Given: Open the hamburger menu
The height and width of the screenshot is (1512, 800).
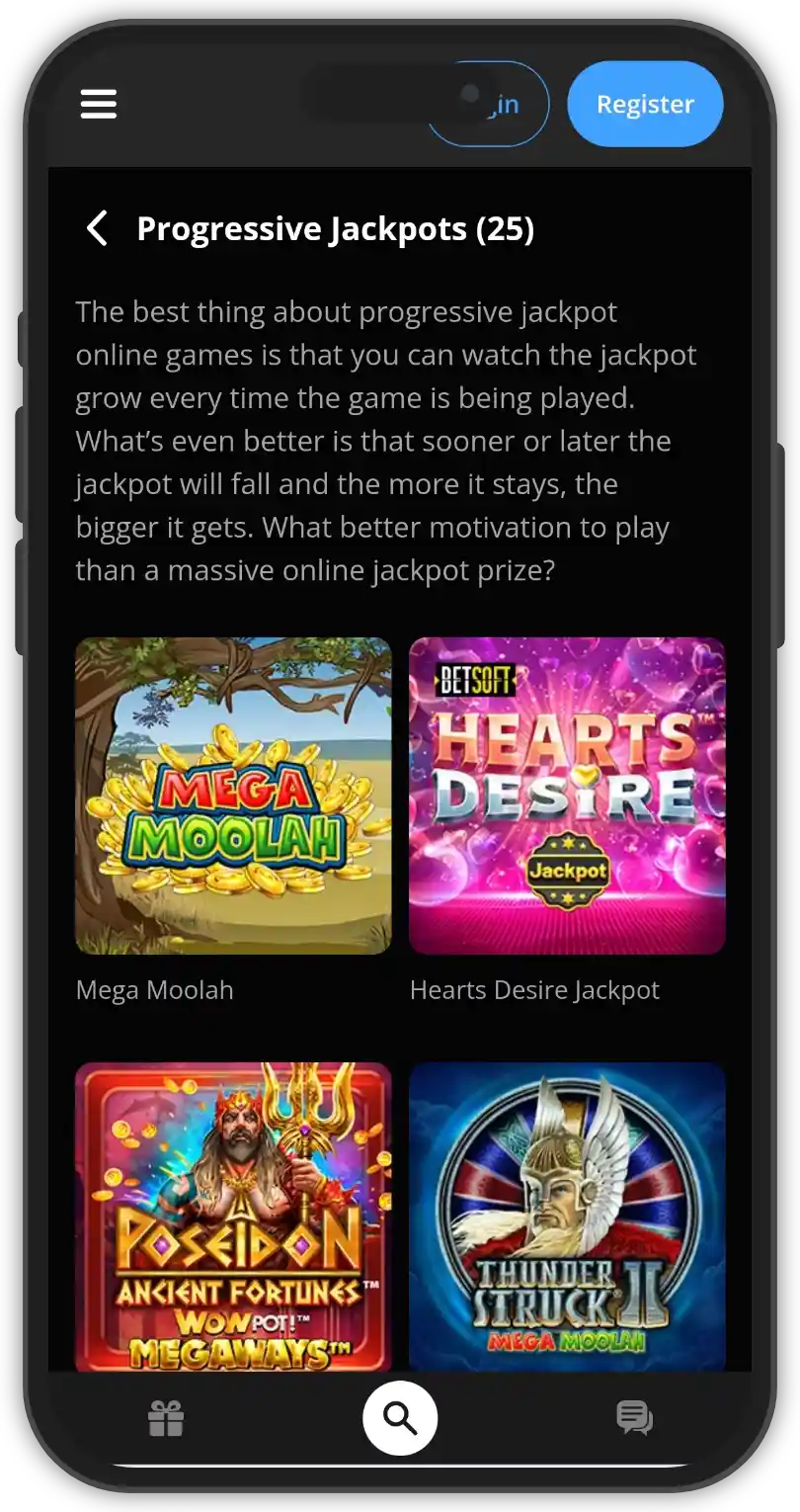Looking at the screenshot, I should 99,104.
